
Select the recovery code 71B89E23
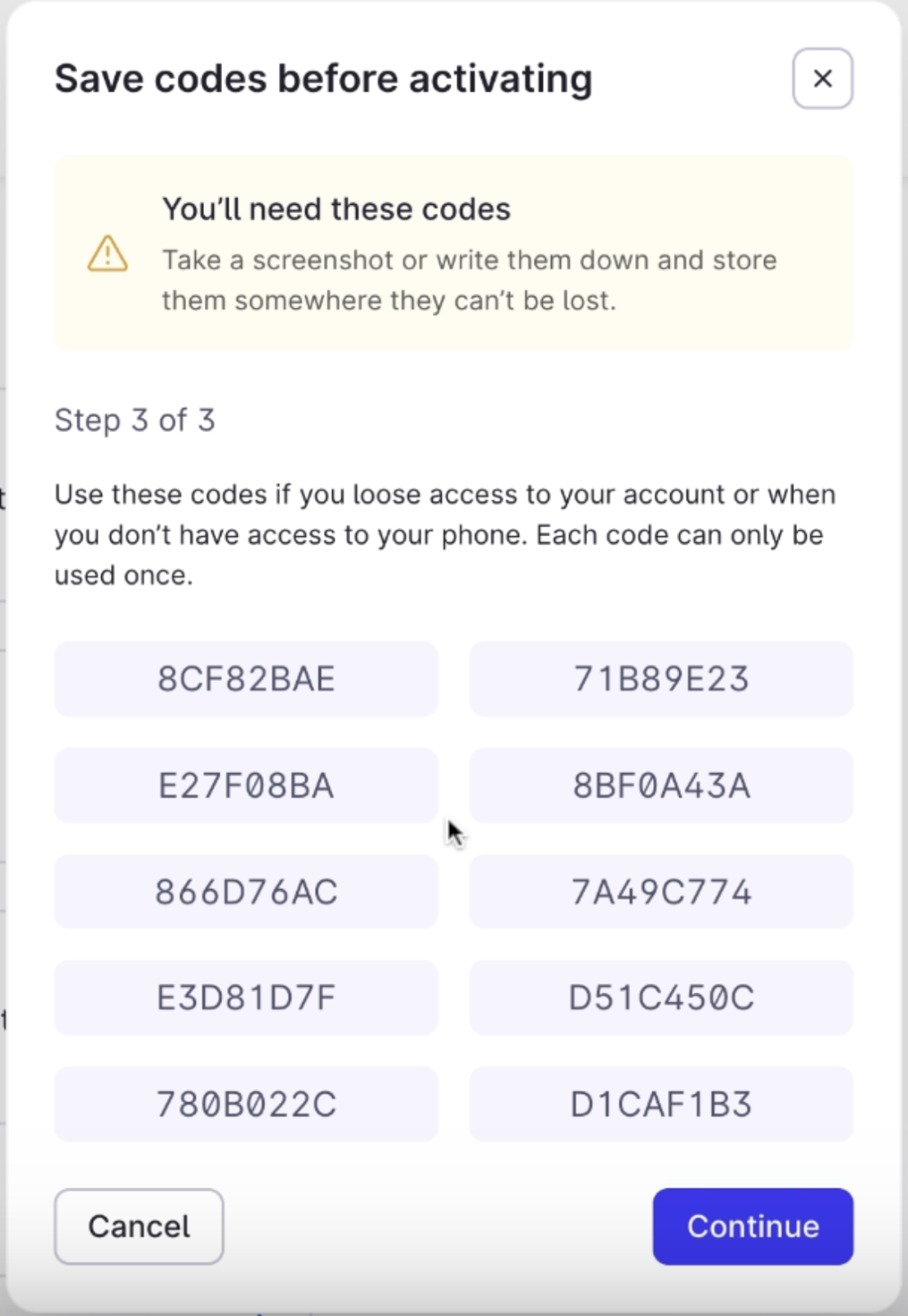coord(660,679)
